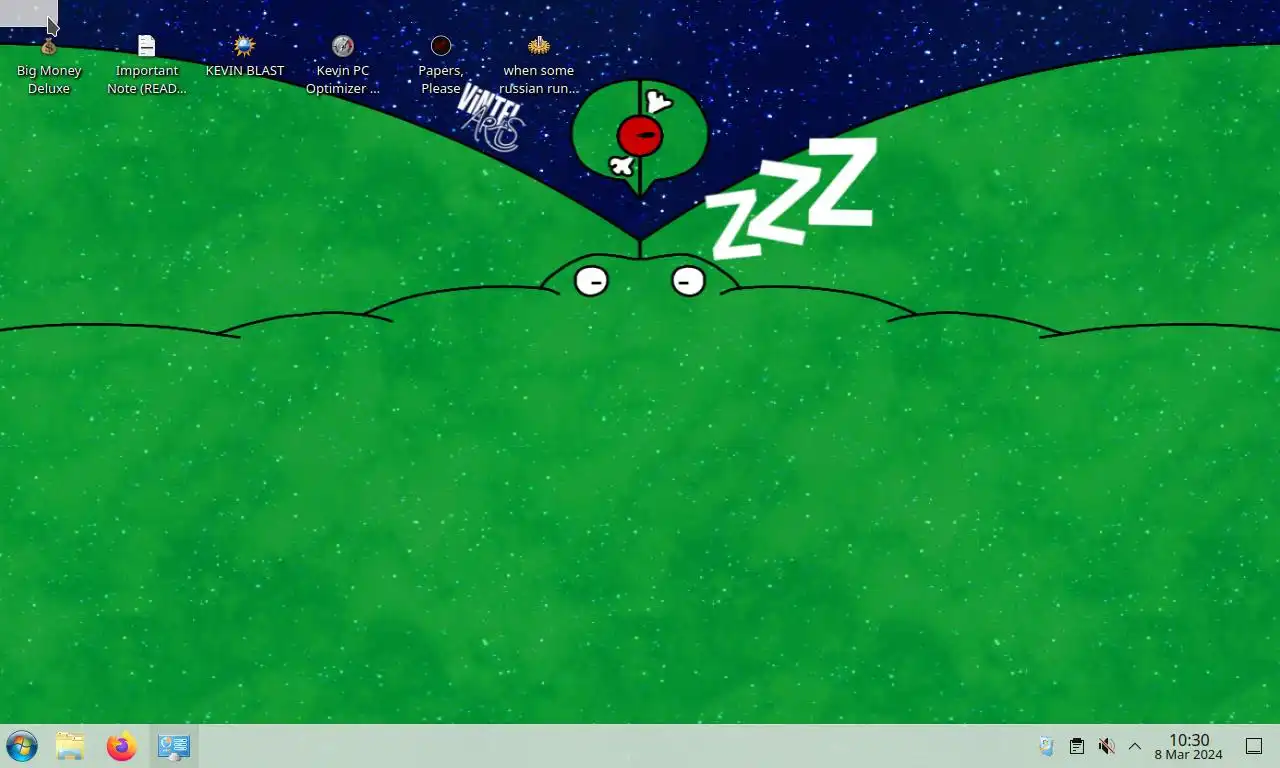Expand the hidden system tray icons
The image size is (1280, 768).
(1135, 746)
